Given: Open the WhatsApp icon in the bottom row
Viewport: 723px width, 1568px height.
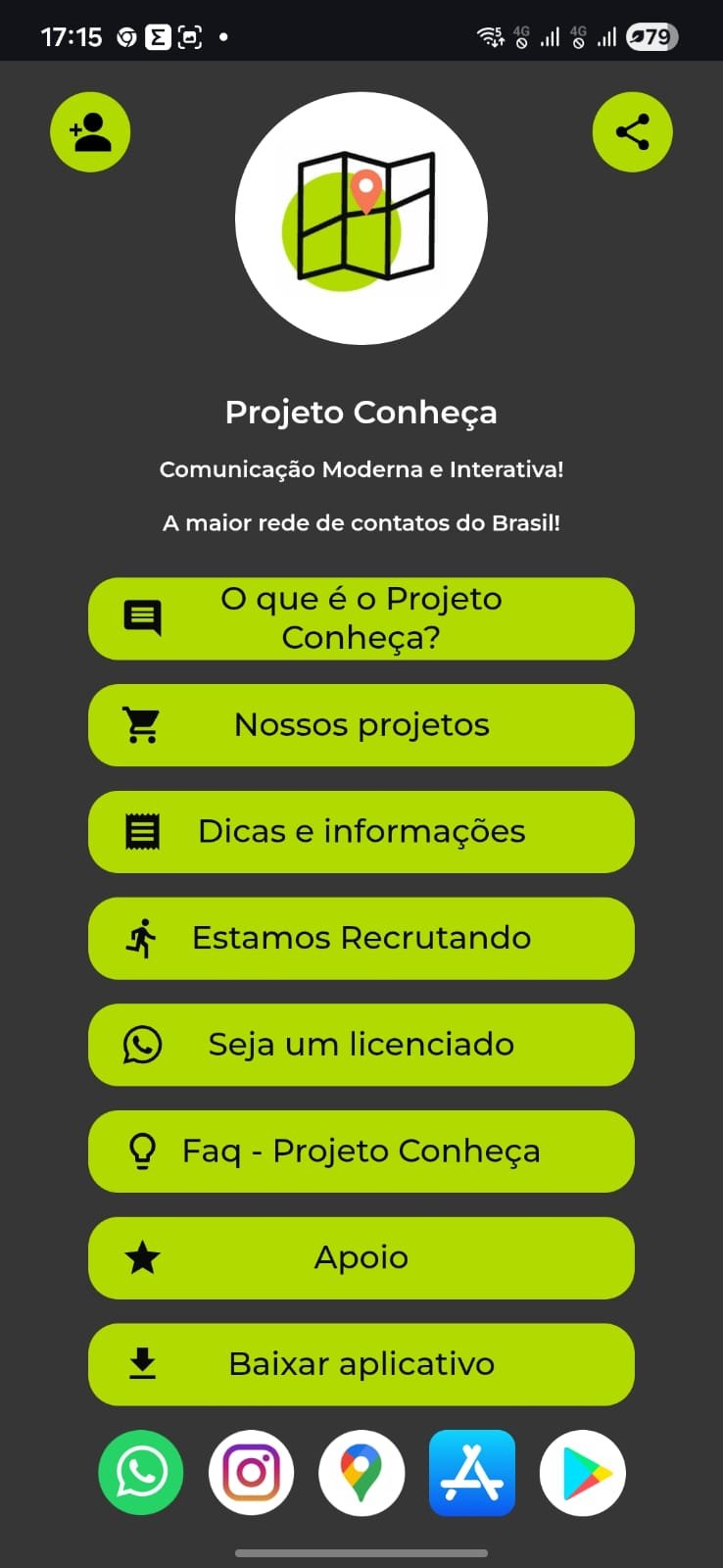Looking at the screenshot, I should click(141, 1473).
